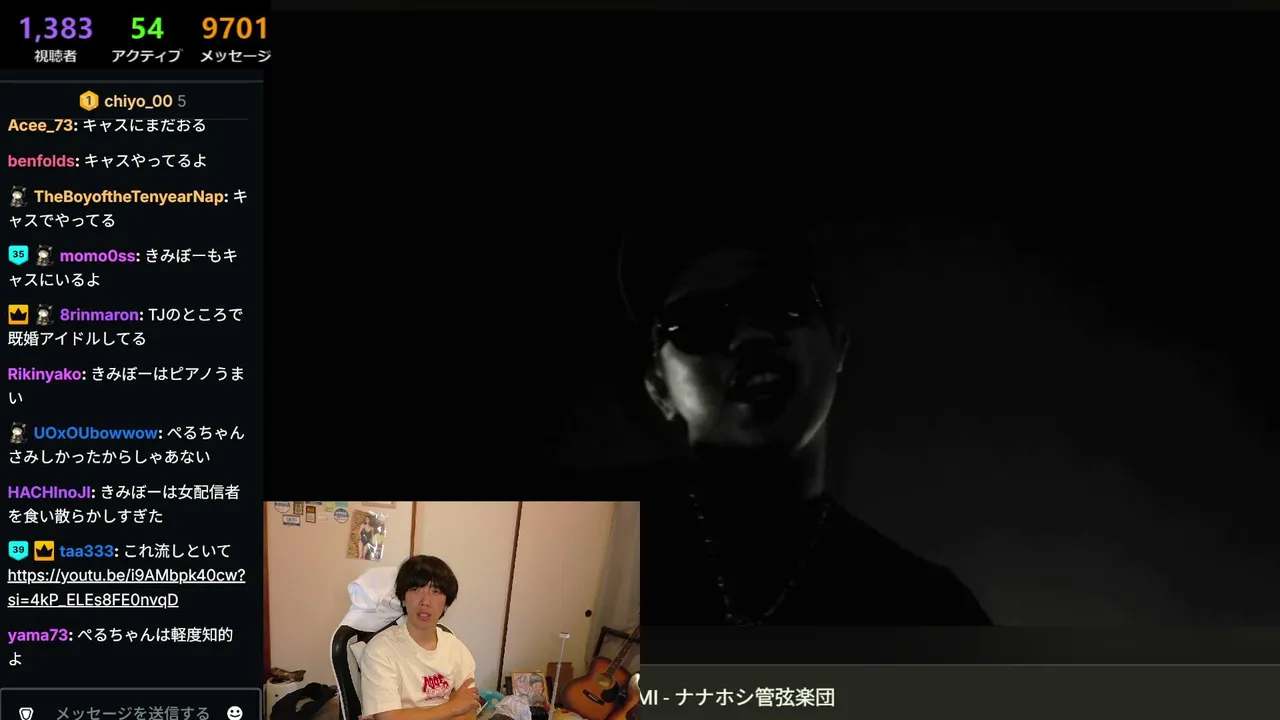
Task: Open top gifter chiyo_00's leaderboard entry
Action: click(x=132, y=101)
